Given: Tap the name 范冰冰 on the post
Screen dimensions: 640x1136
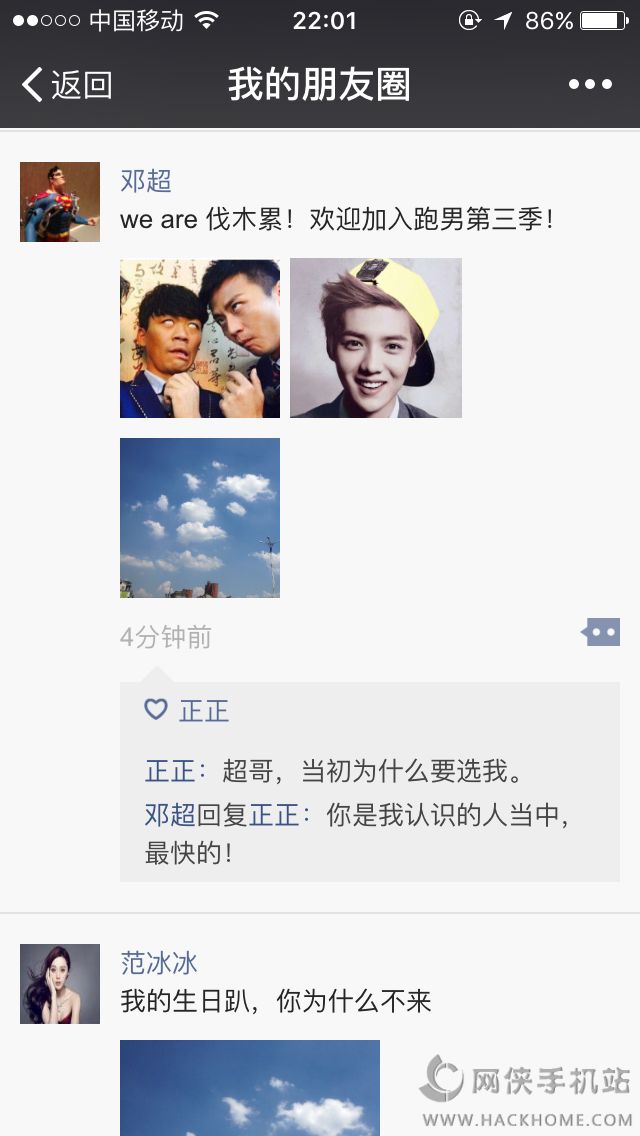Looking at the screenshot, I should click(159, 963).
